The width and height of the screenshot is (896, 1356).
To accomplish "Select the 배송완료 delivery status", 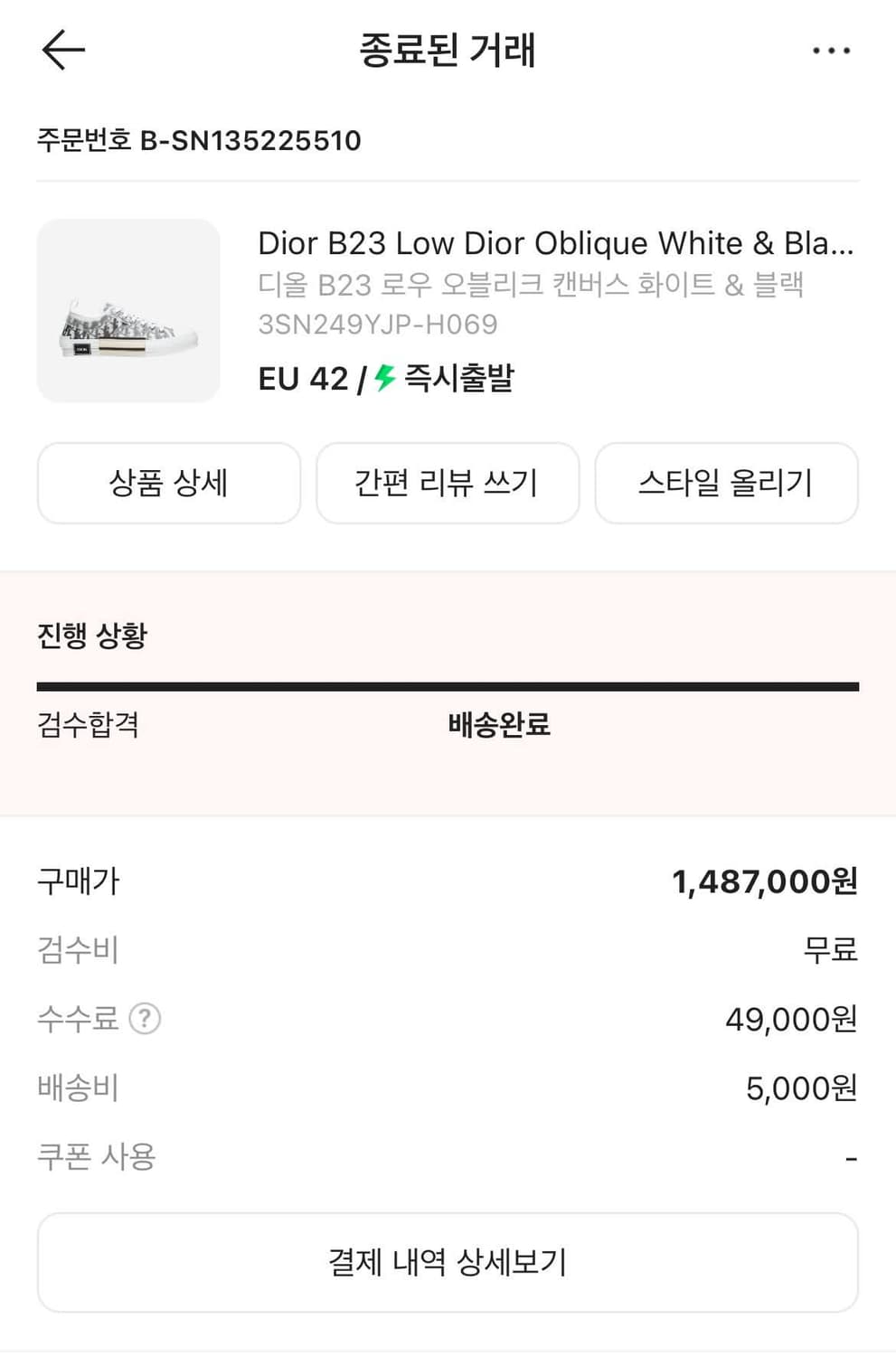I will pyautogui.click(x=498, y=725).
